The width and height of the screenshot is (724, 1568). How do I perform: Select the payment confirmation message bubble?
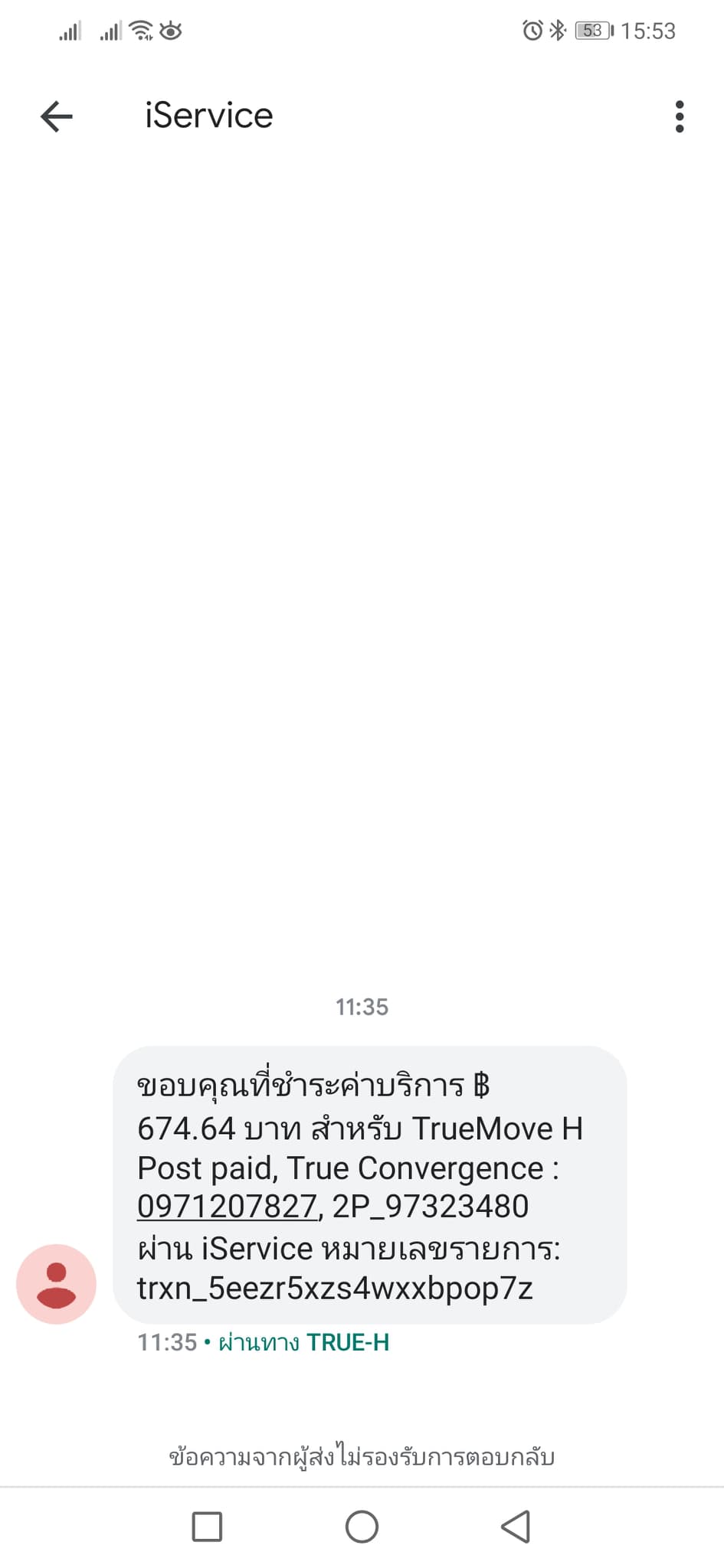pyautogui.click(x=370, y=1184)
